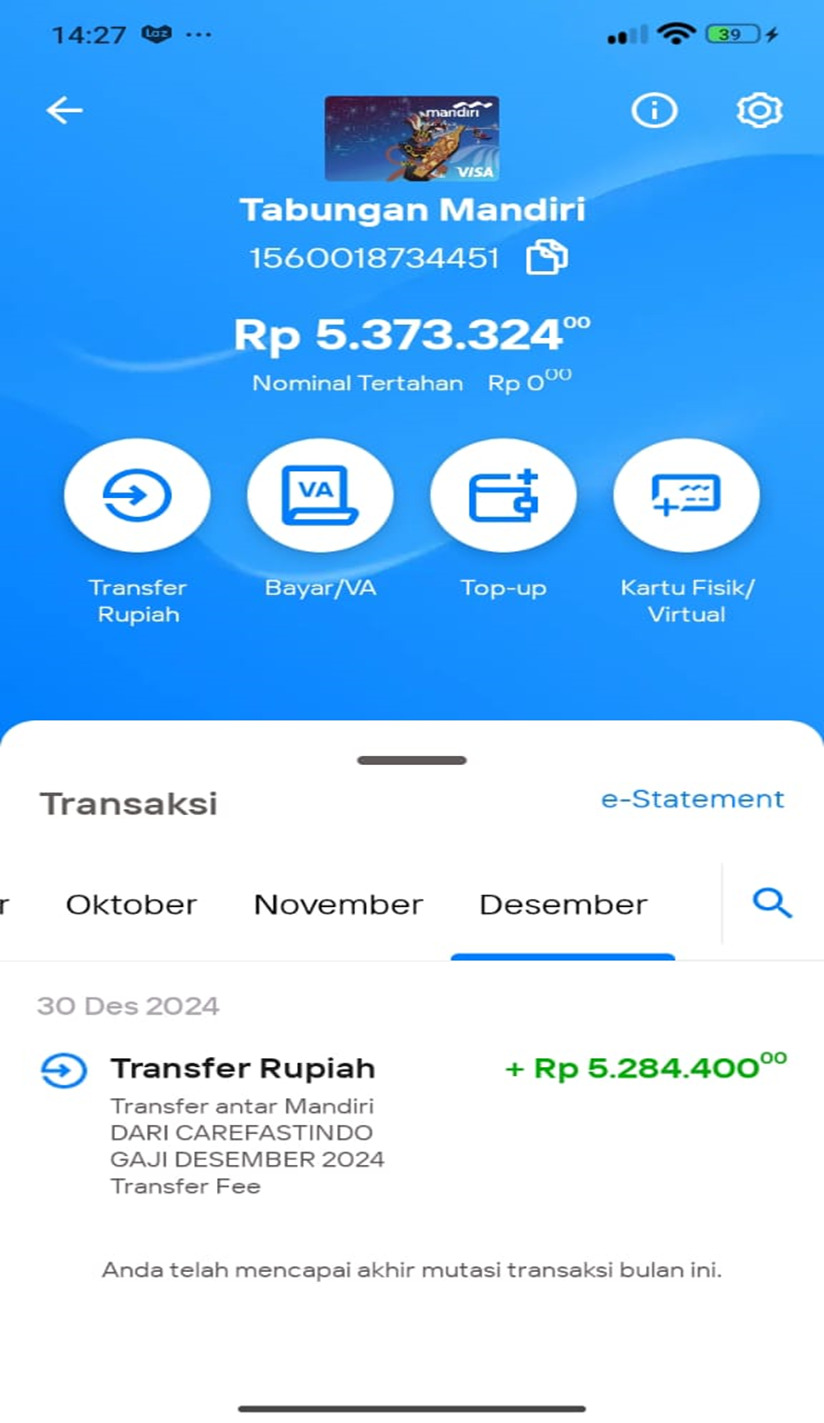This screenshot has height=1423, width=824.
Task: Switch to the Oktober tab
Action: (x=131, y=904)
